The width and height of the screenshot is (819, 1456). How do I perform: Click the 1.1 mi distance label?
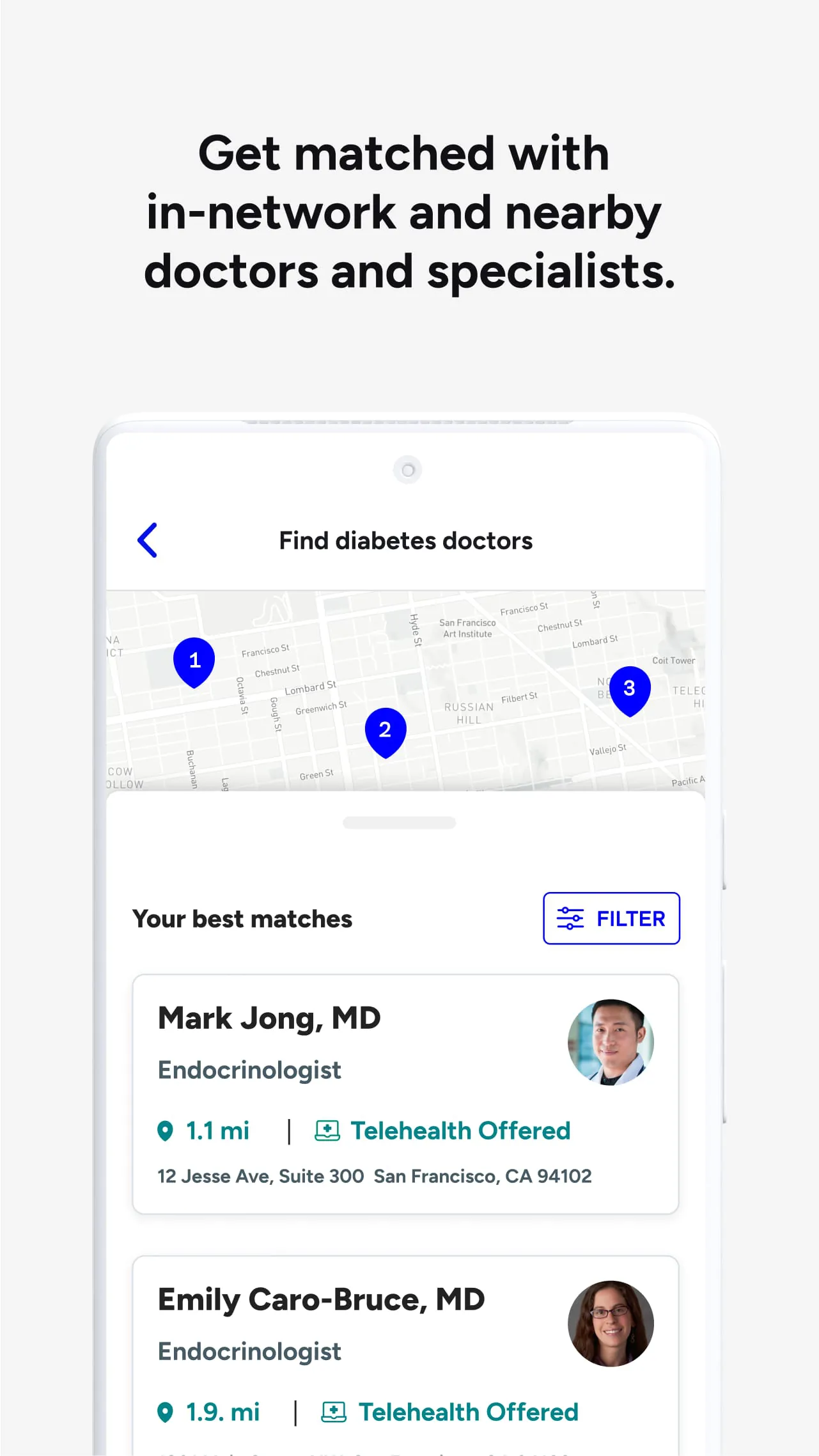tap(217, 1130)
